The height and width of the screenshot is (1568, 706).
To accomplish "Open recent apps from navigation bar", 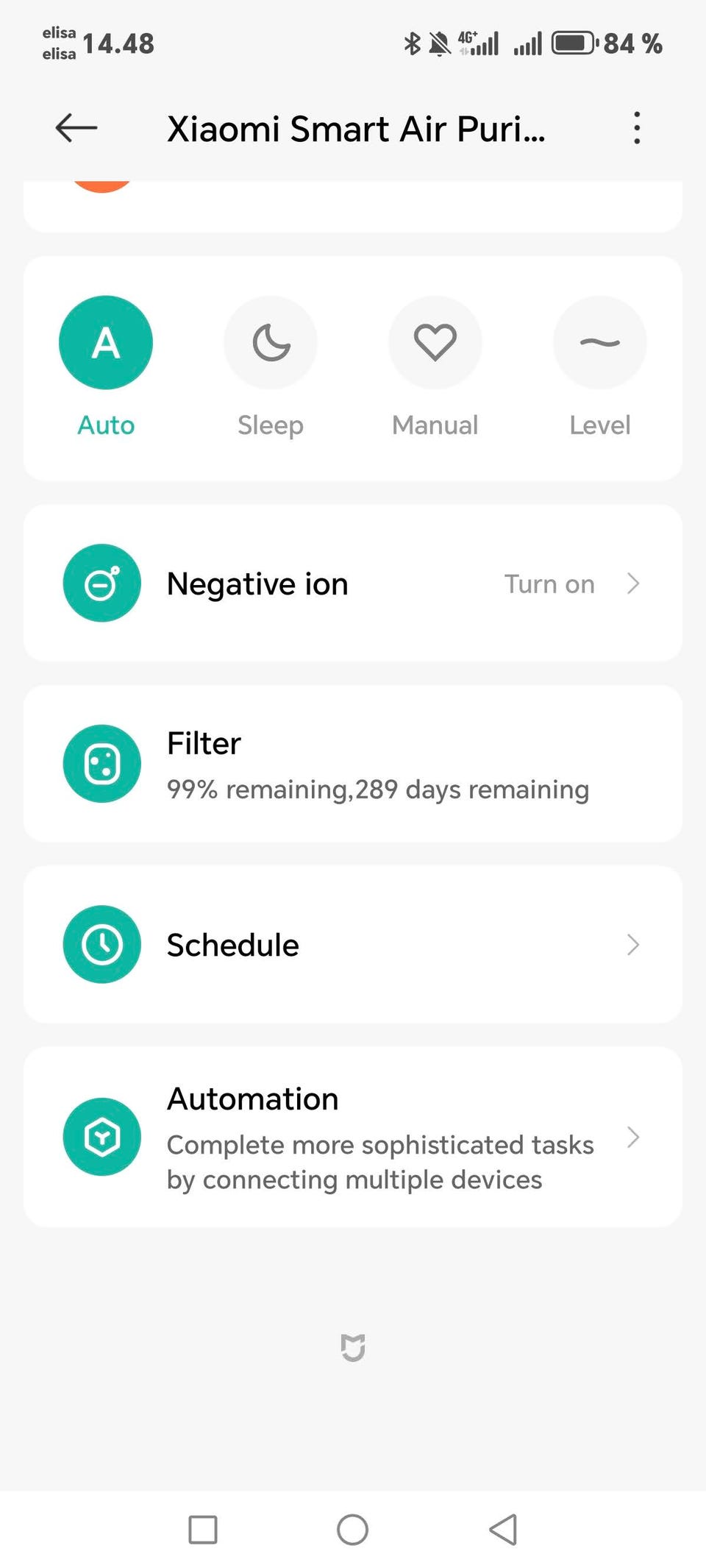I will (x=203, y=1530).
